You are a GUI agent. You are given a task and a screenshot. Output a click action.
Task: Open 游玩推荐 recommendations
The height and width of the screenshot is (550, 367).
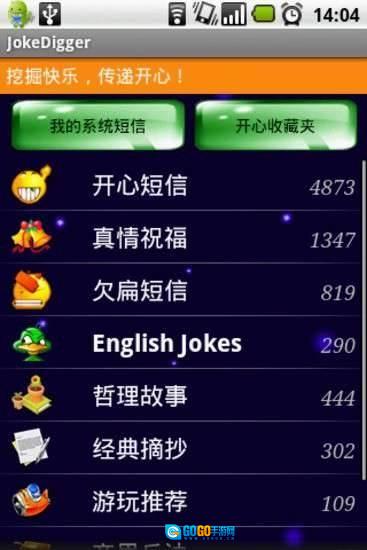(x=181, y=501)
